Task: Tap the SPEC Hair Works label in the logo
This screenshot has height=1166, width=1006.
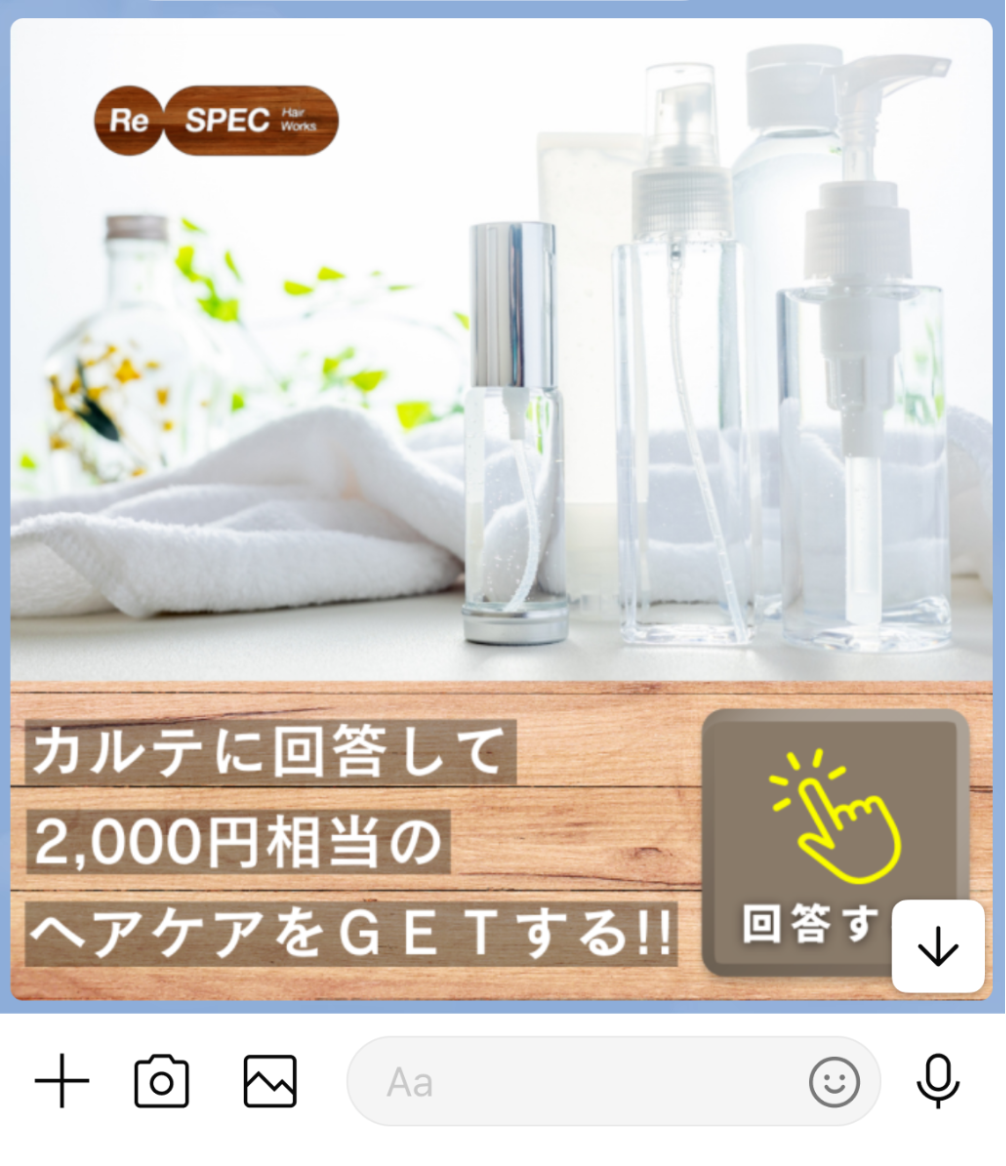Action: point(252,120)
